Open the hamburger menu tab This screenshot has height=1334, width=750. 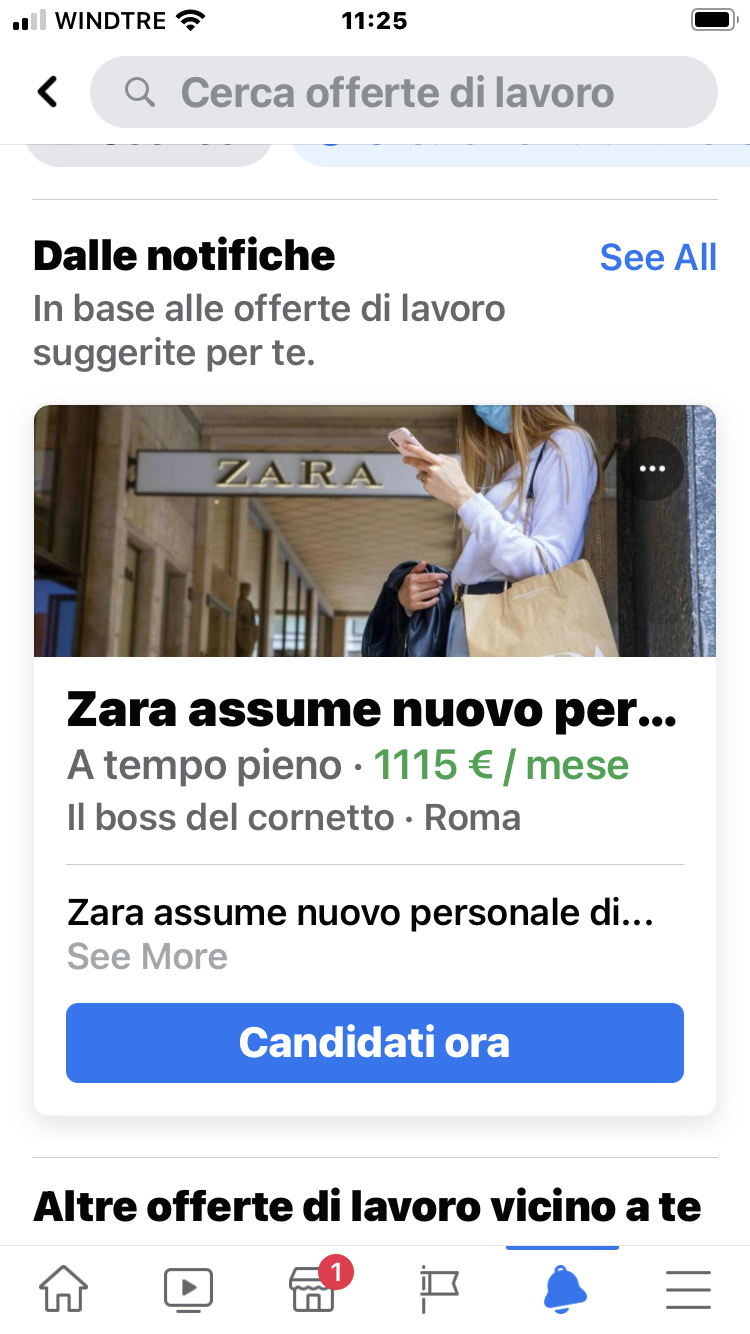[688, 1289]
